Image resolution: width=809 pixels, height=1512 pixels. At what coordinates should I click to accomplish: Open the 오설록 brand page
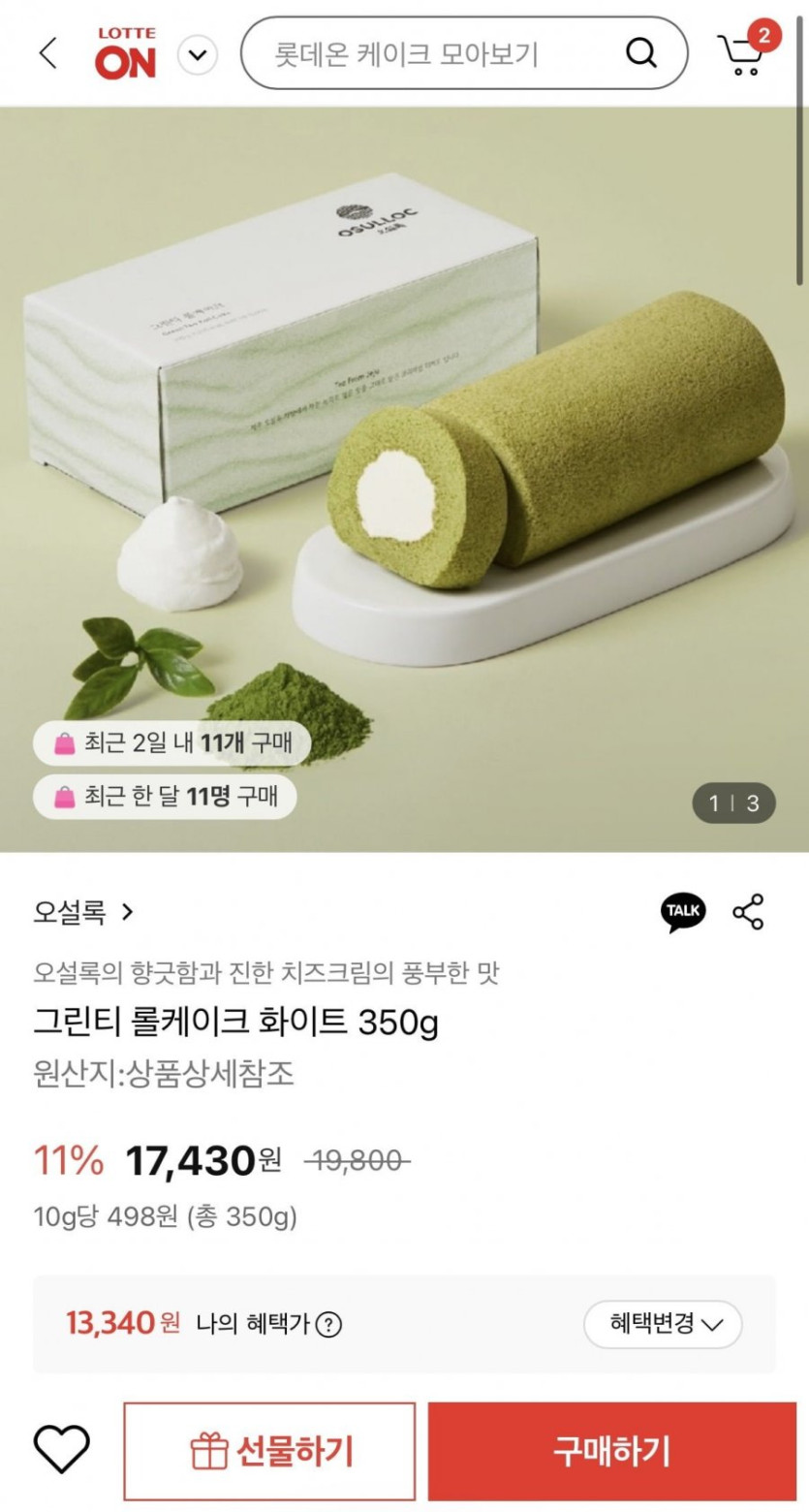[x=83, y=912]
